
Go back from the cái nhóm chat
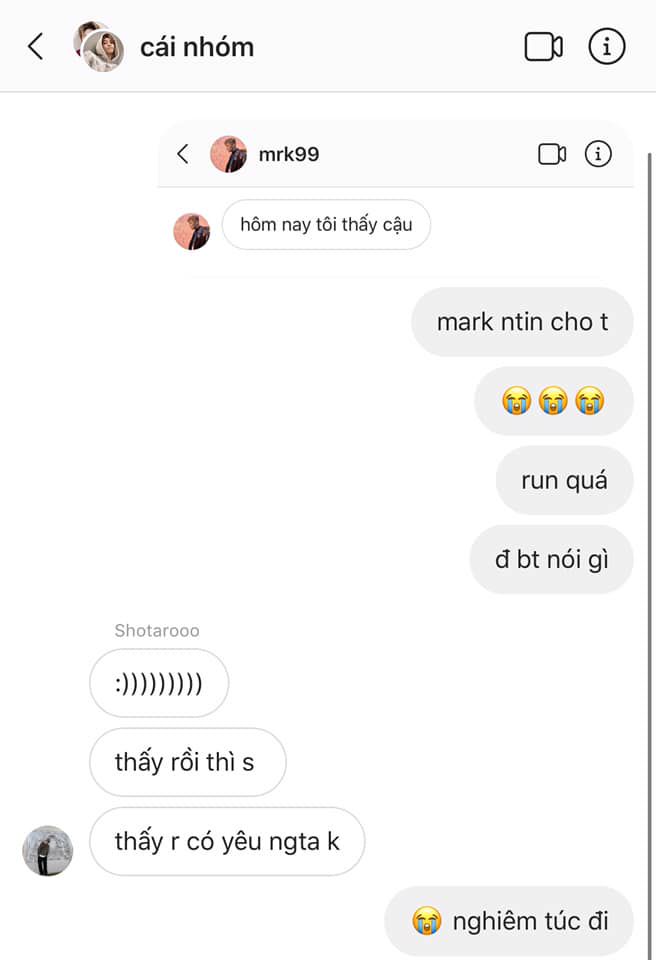click(x=36, y=47)
